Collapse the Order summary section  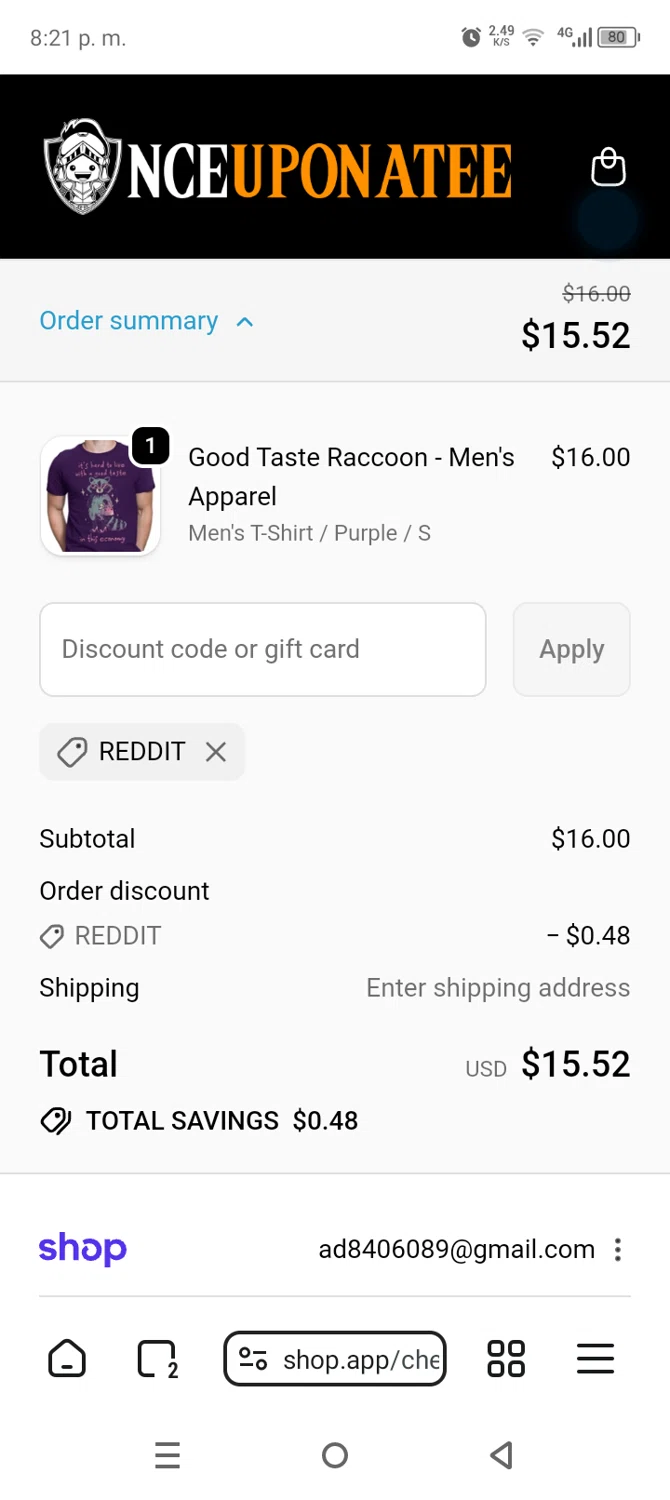click(x=146, y=321)
